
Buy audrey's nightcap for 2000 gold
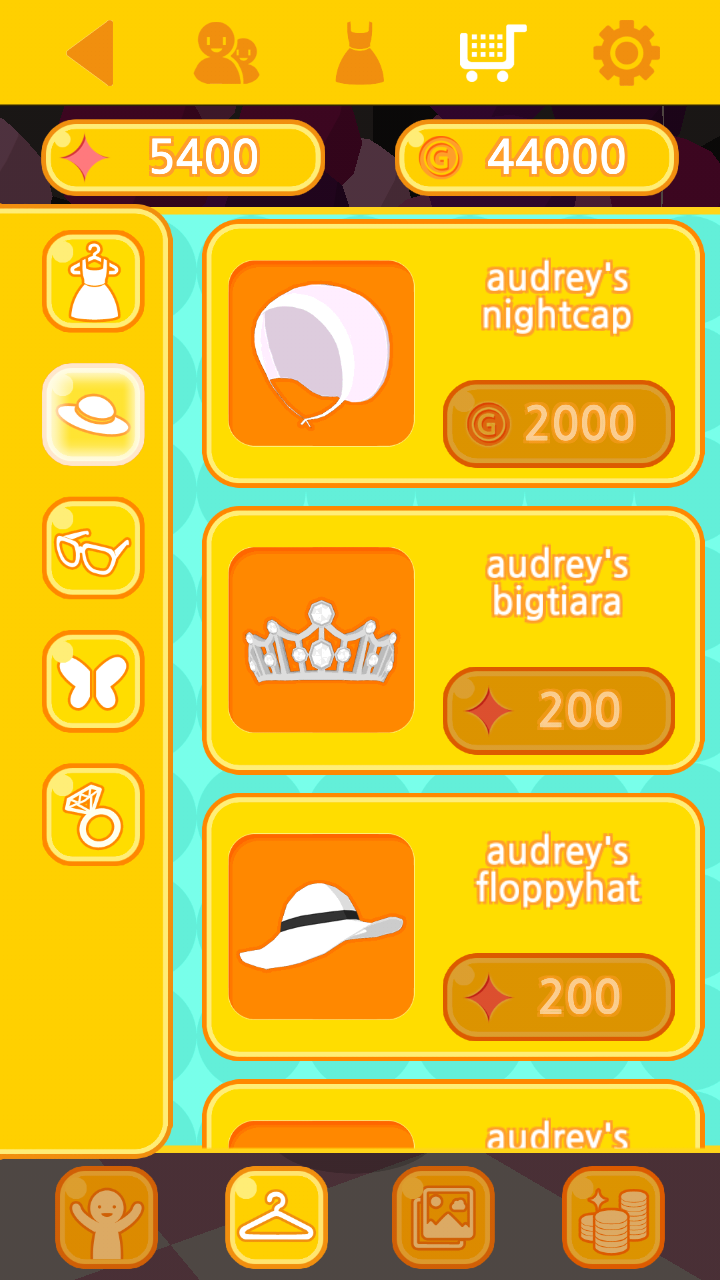pyautogui.click(x=558, y=424)
